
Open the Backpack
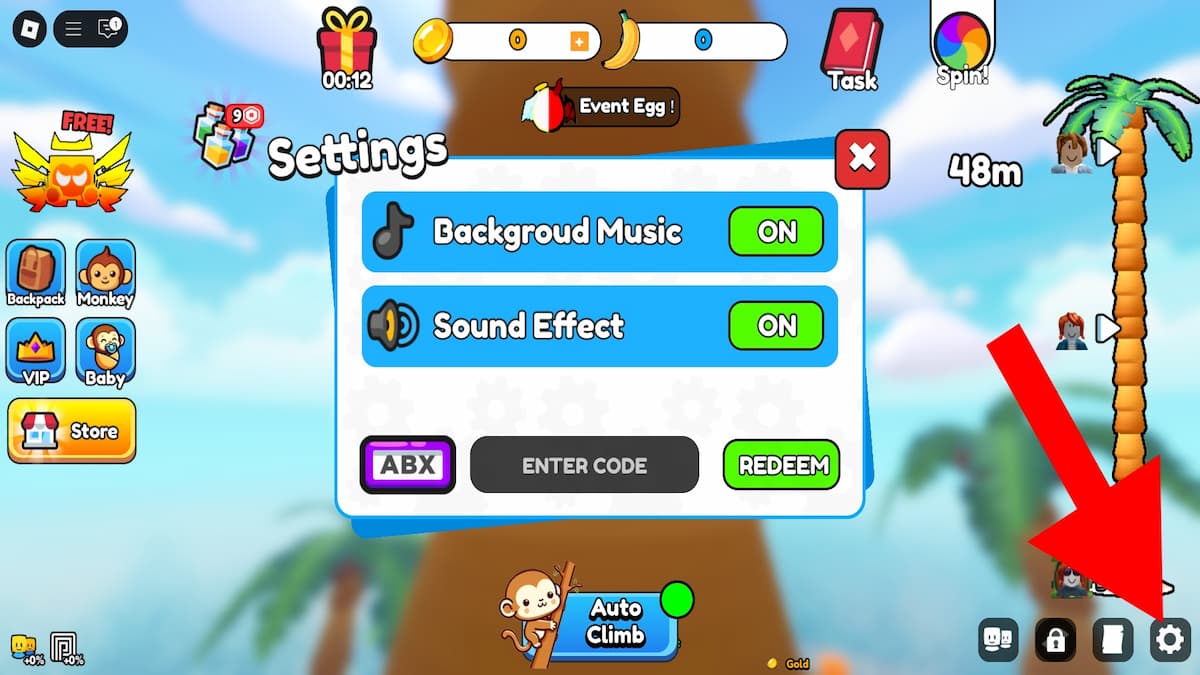(36, 272)
